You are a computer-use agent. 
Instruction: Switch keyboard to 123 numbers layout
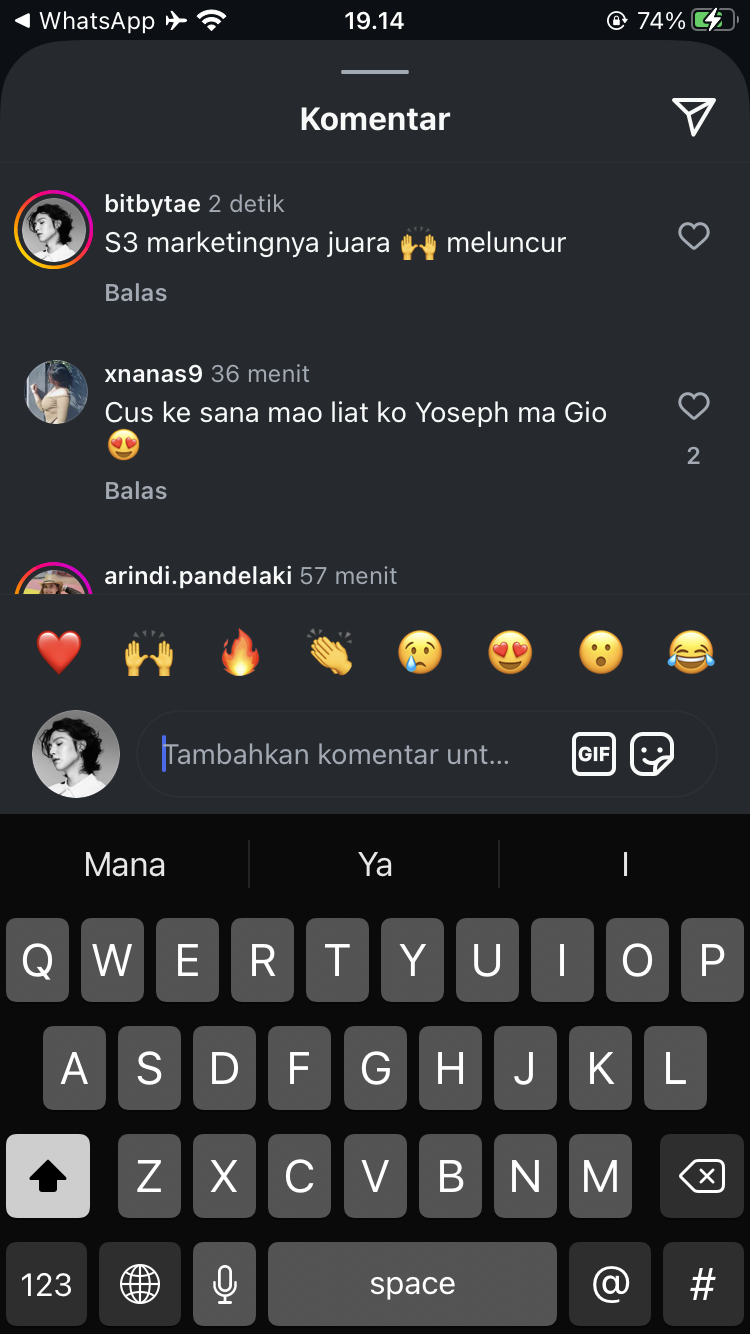pyautogui.click(x=47, y=1284)
